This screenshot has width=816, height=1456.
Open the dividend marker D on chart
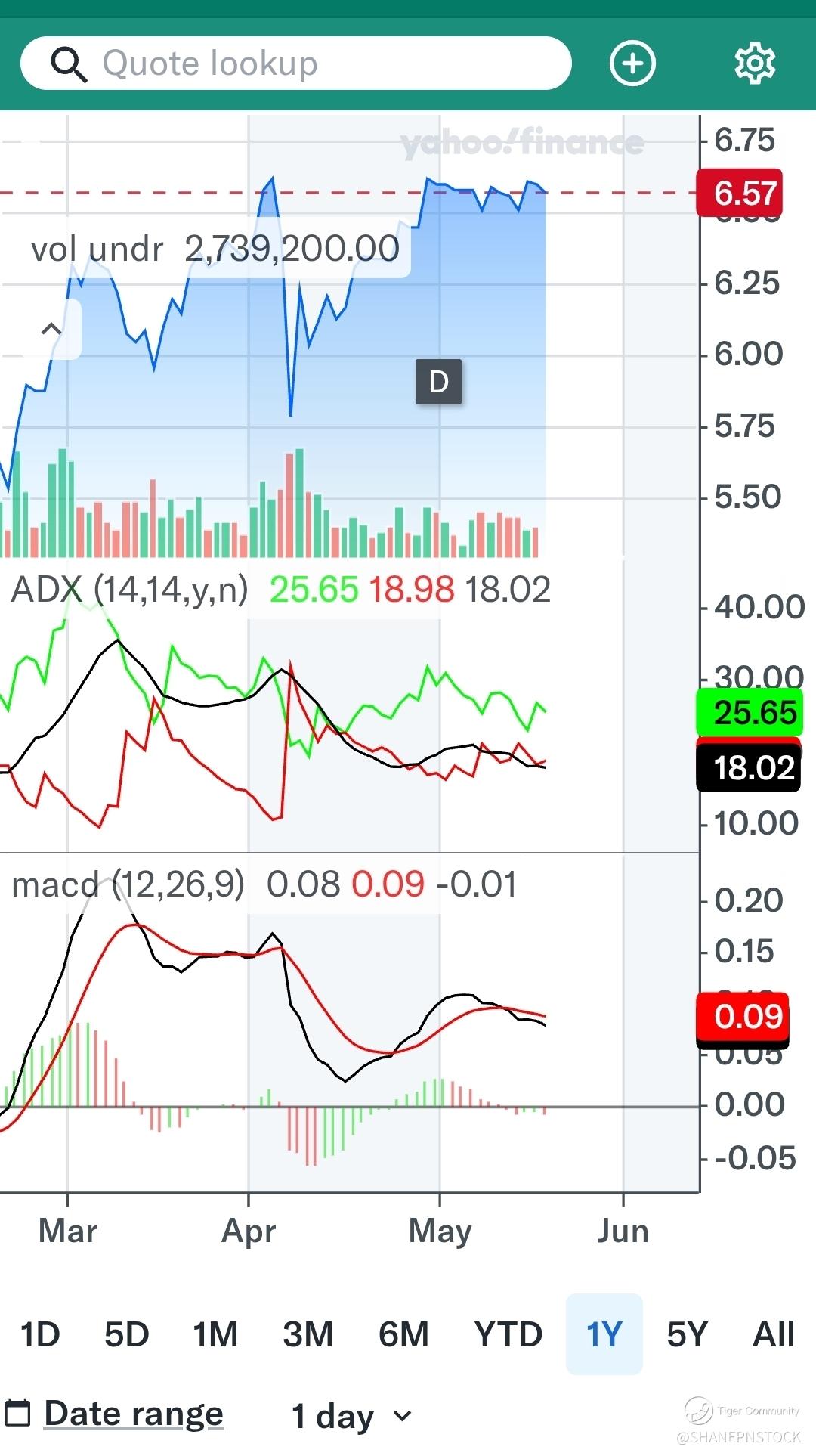[438, 382]
